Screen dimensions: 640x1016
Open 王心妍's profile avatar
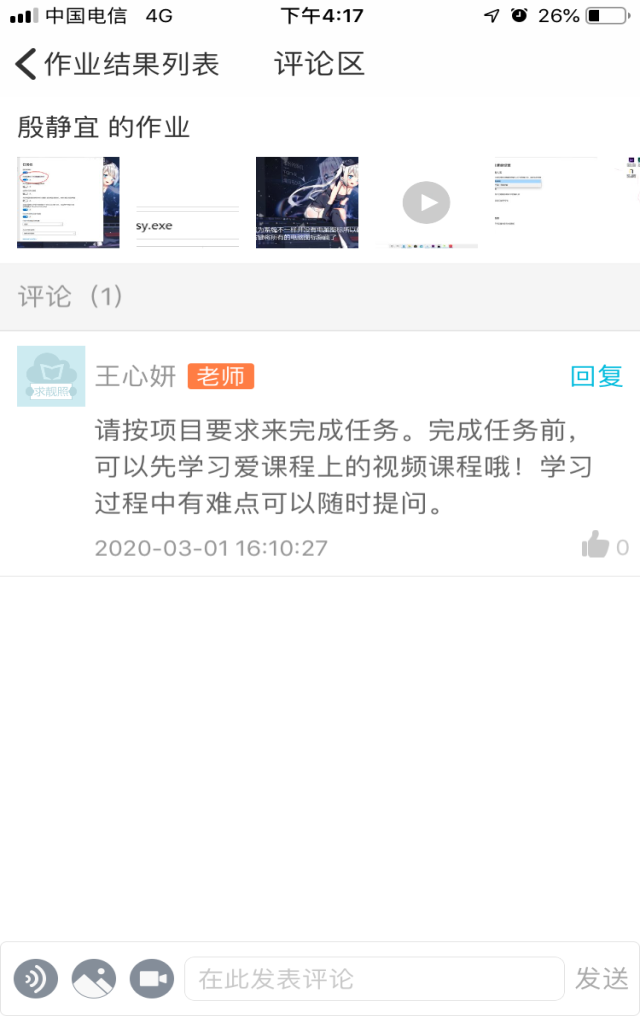[x=51, y=376]
